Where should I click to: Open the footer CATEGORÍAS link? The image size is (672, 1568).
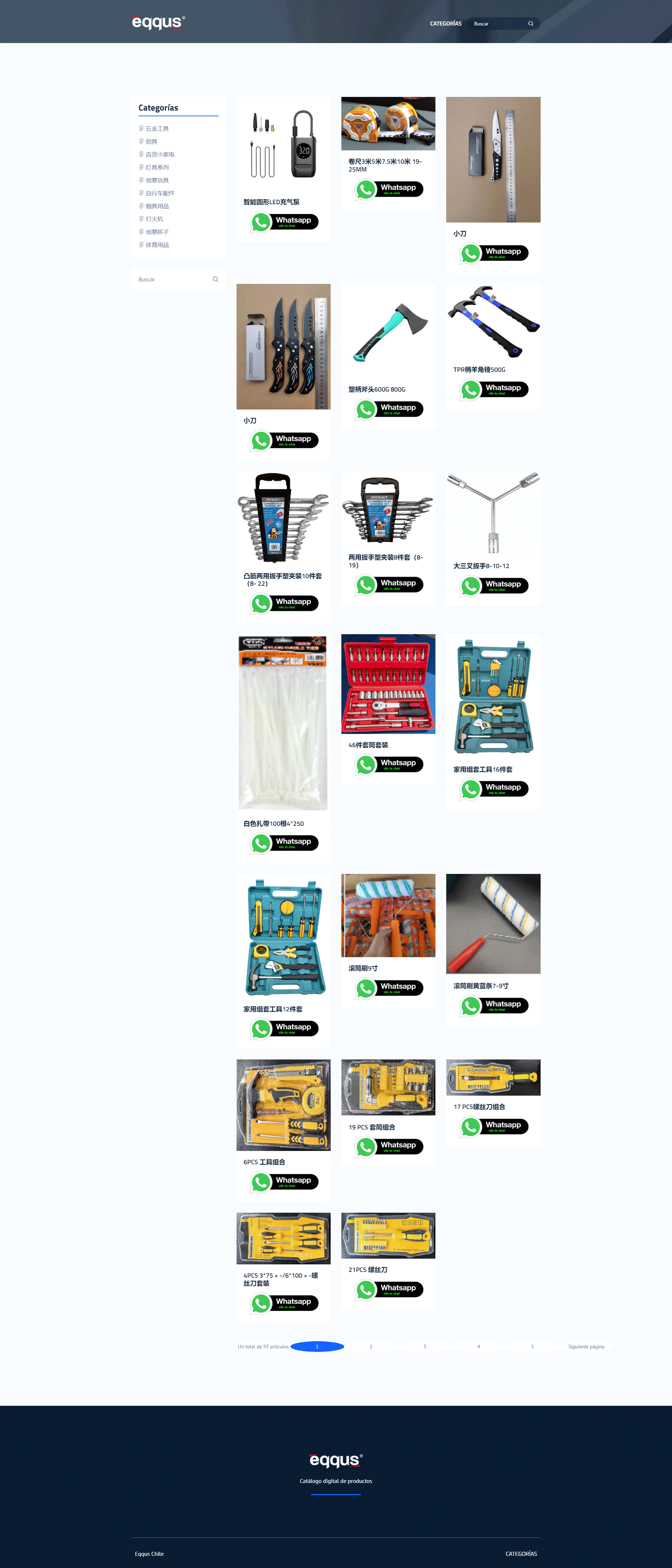pyautogui.click(x=521, y=1553)
